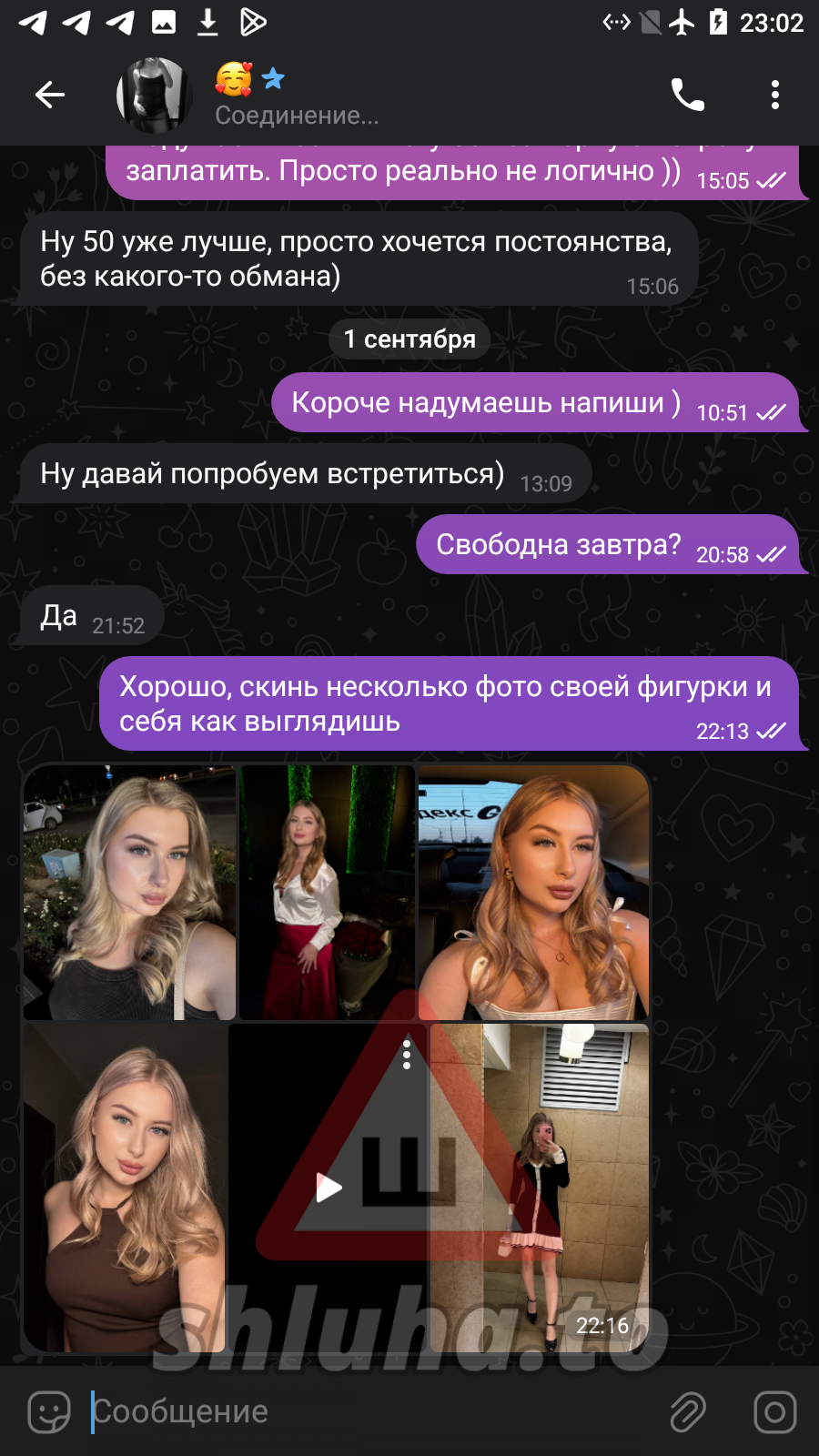Enlarge the night street photo with parked car

(x=129, y=892)
